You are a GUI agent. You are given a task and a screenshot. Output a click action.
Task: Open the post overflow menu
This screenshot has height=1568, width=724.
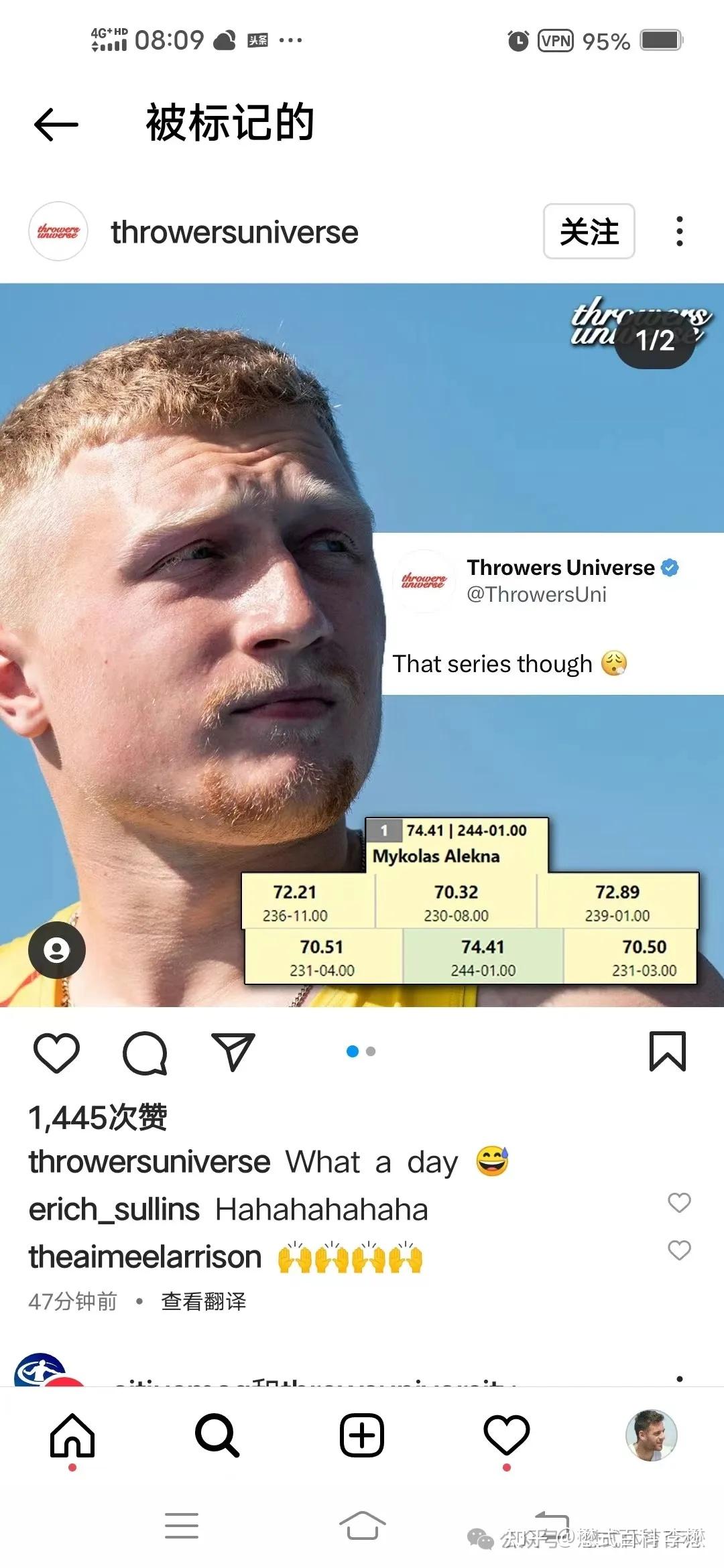(x=679, y=232)
